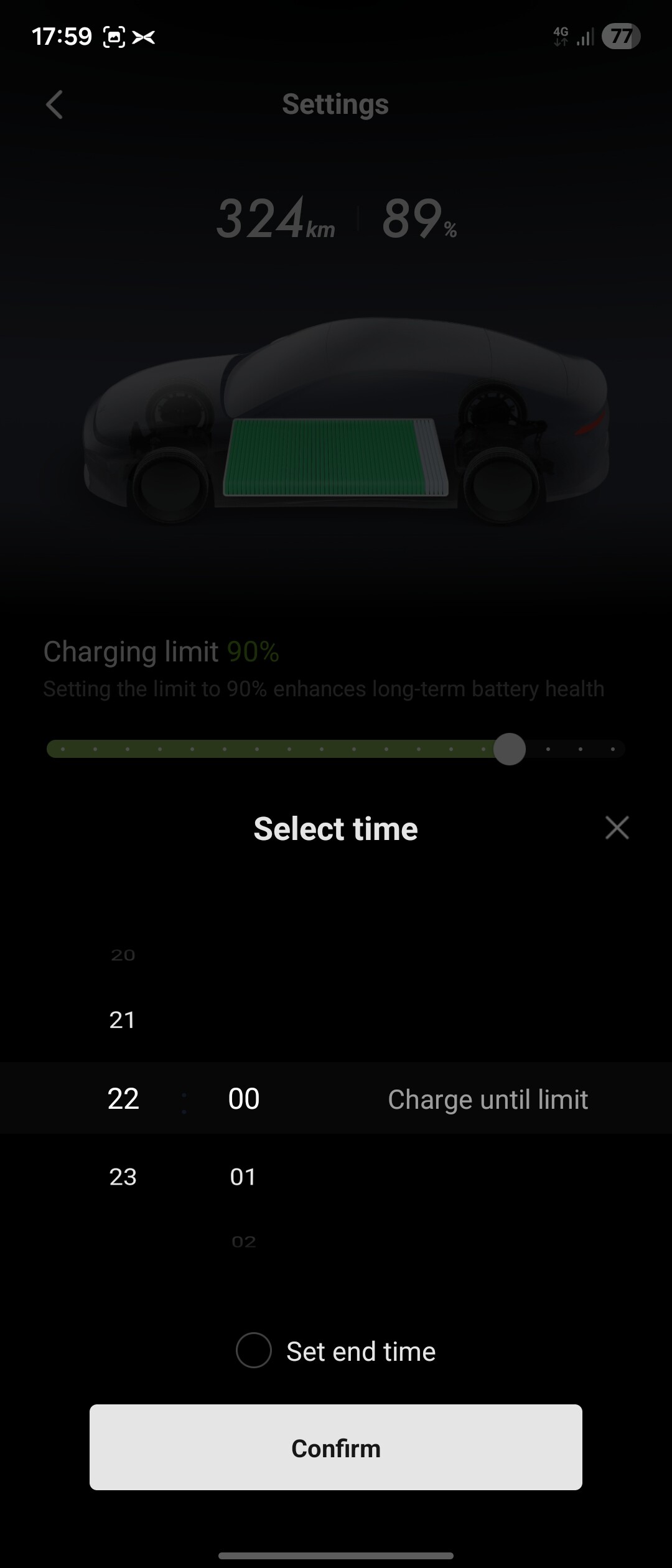Select minute 01 in the picker

click(243, 1177)
